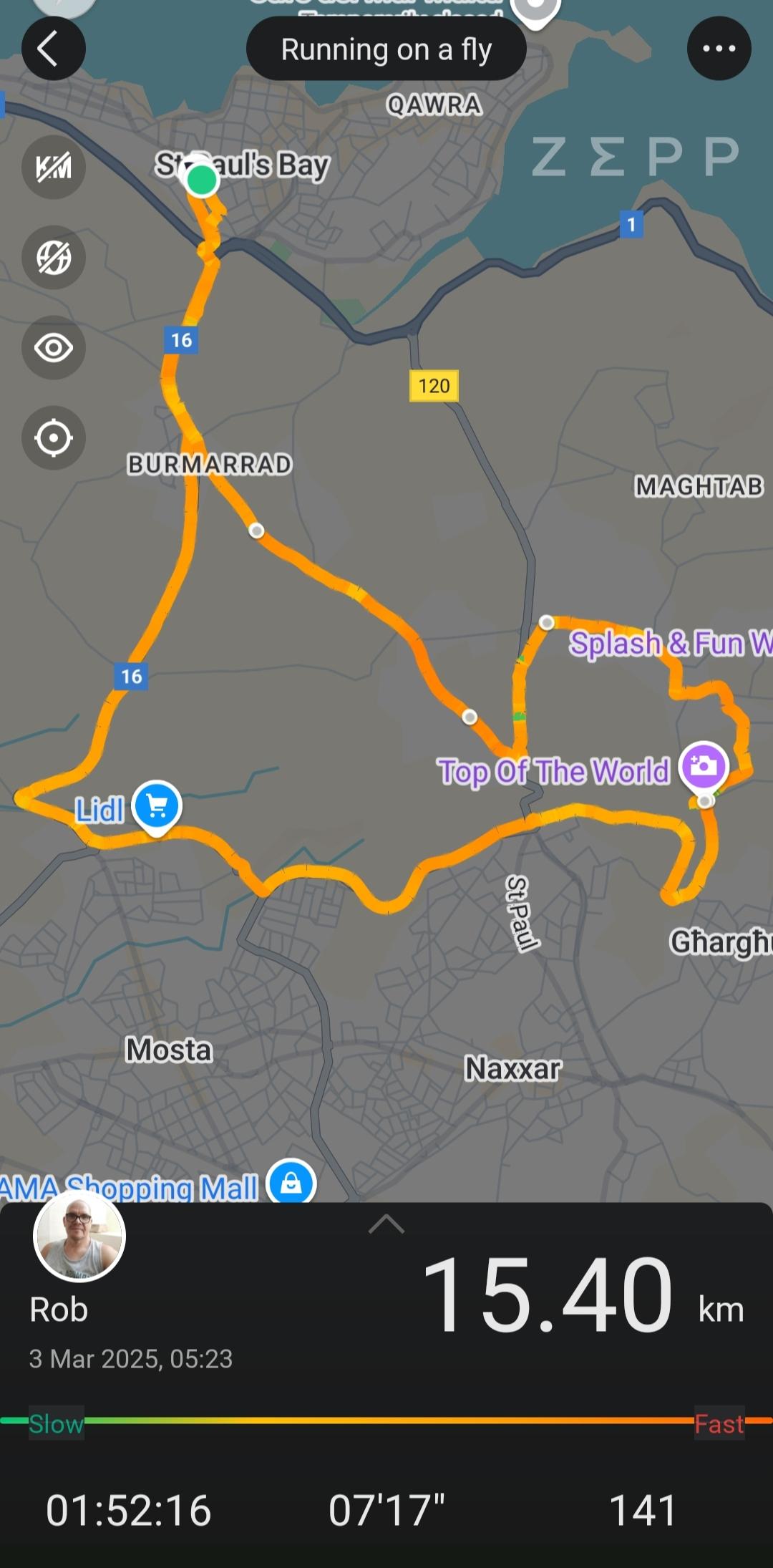Expand the workout details panel chevron
This screenshot has width=773, height=1568.
386,1224
